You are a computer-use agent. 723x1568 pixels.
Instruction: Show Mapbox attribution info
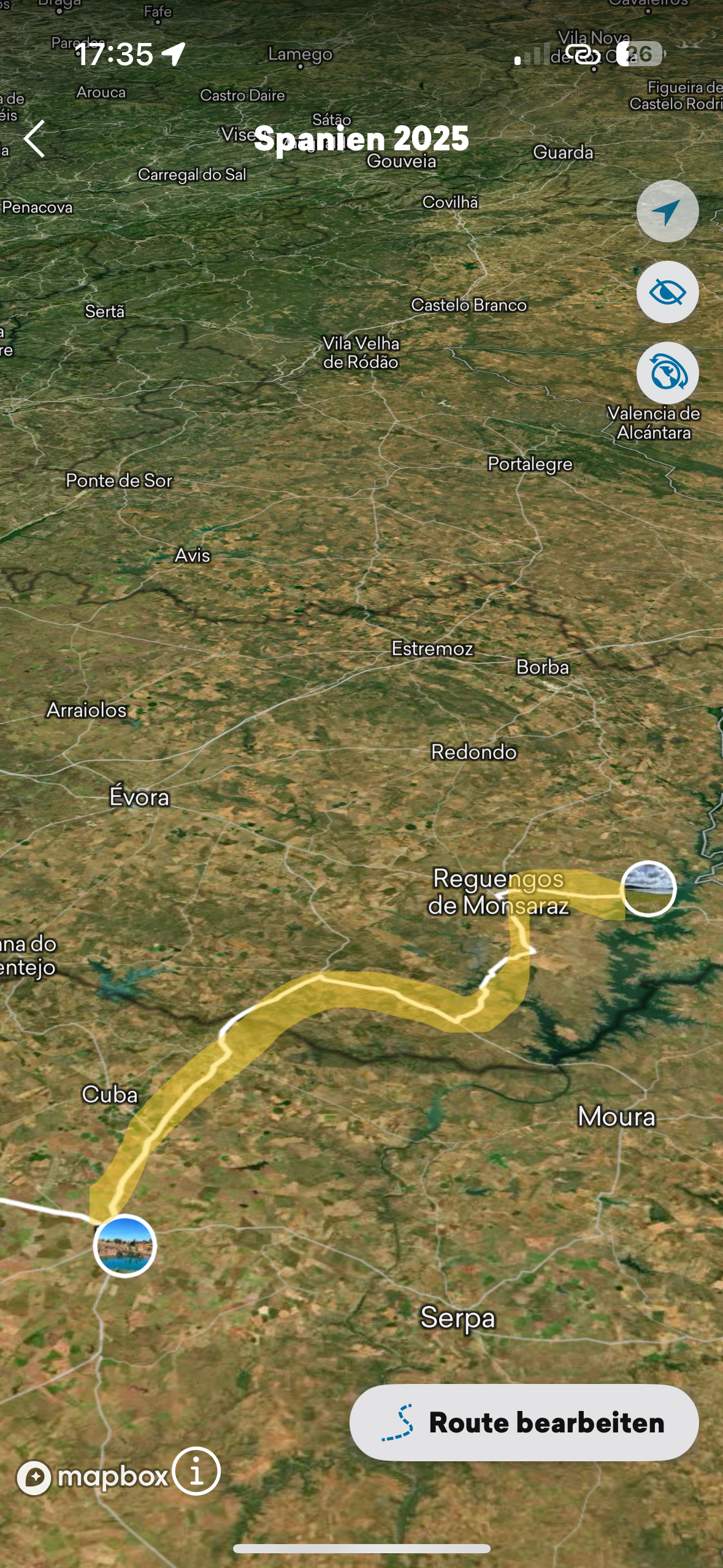(196, 1471)
